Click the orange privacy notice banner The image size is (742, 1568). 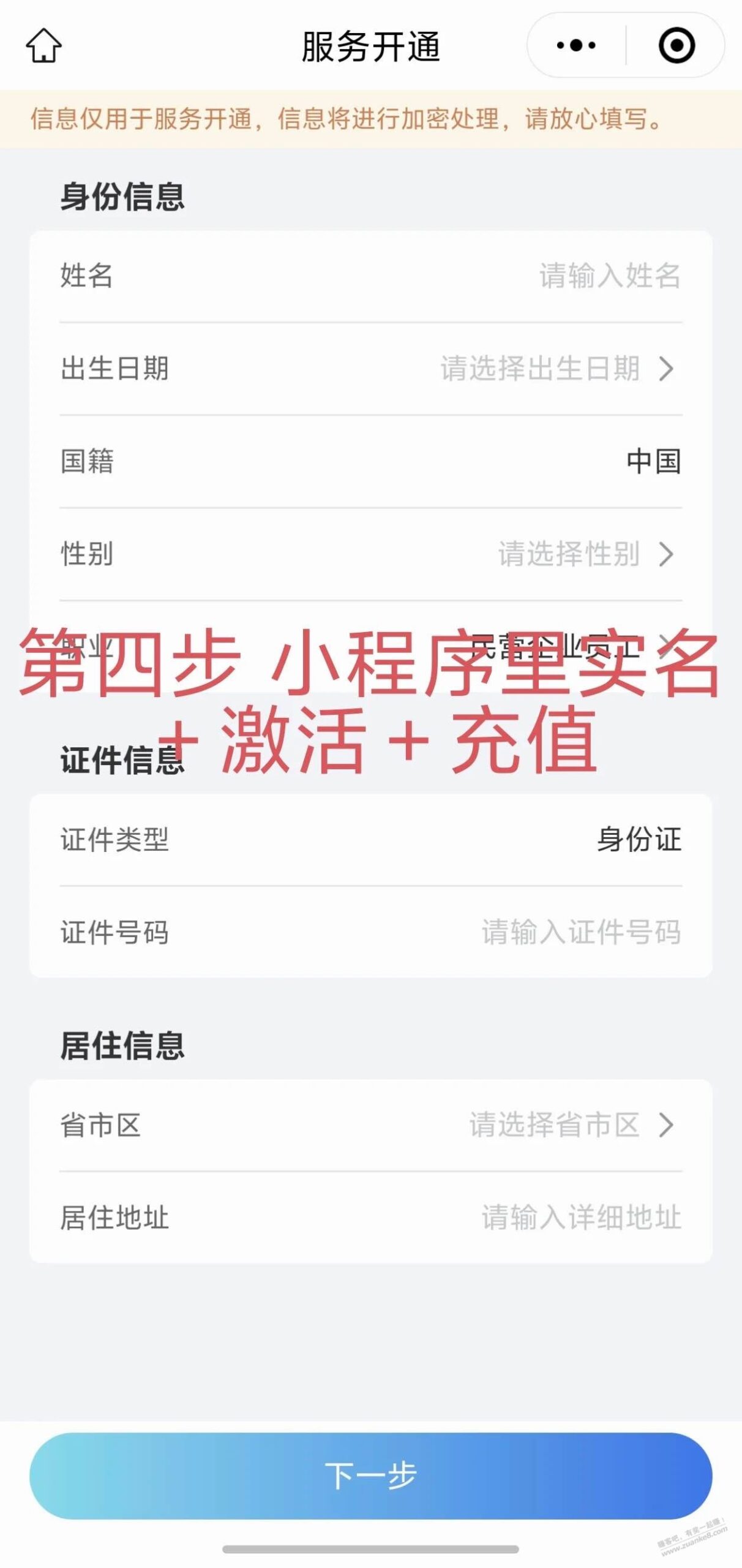(371, 119)
